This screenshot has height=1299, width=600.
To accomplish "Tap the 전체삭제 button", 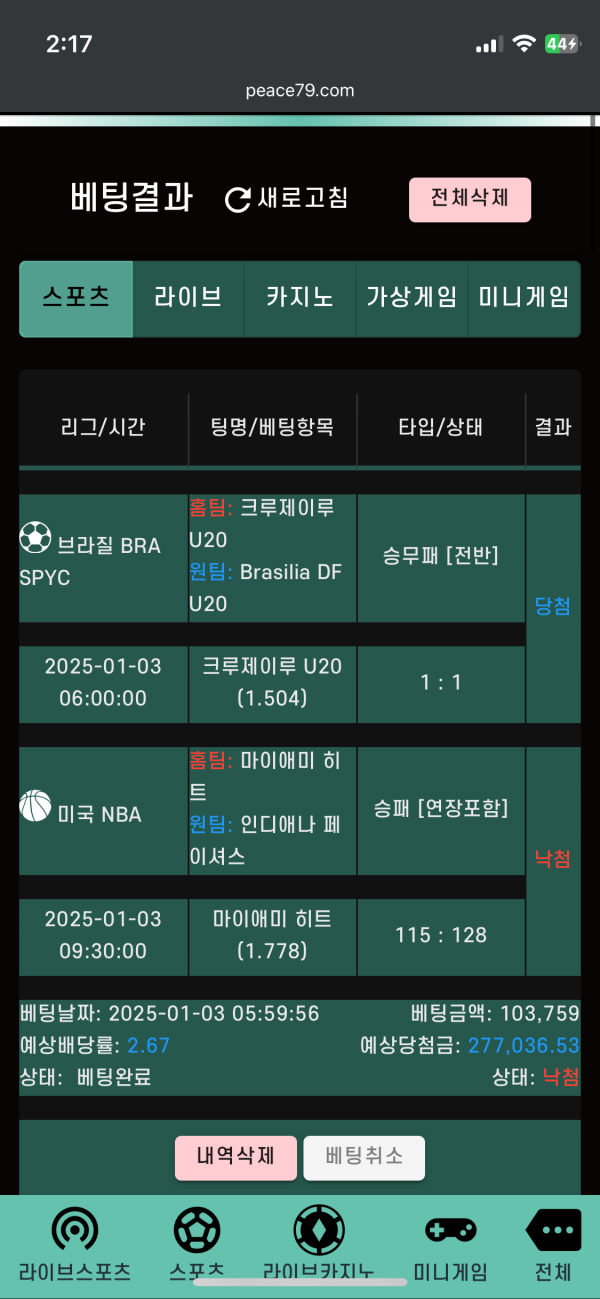I will click(470, 199).
